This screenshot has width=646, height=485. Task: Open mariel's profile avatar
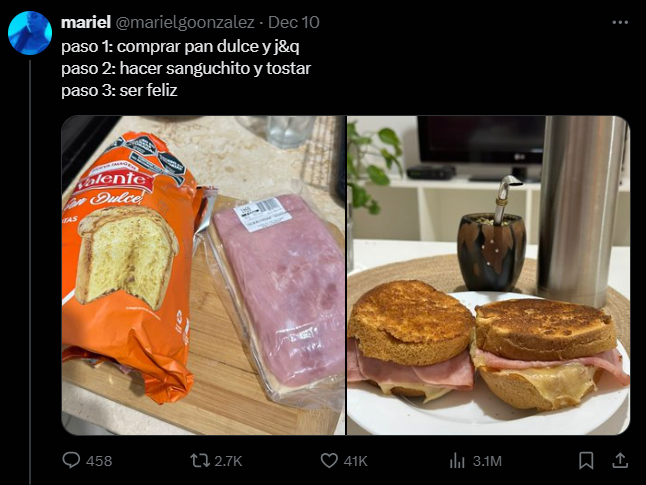click(x=30, y=33)
